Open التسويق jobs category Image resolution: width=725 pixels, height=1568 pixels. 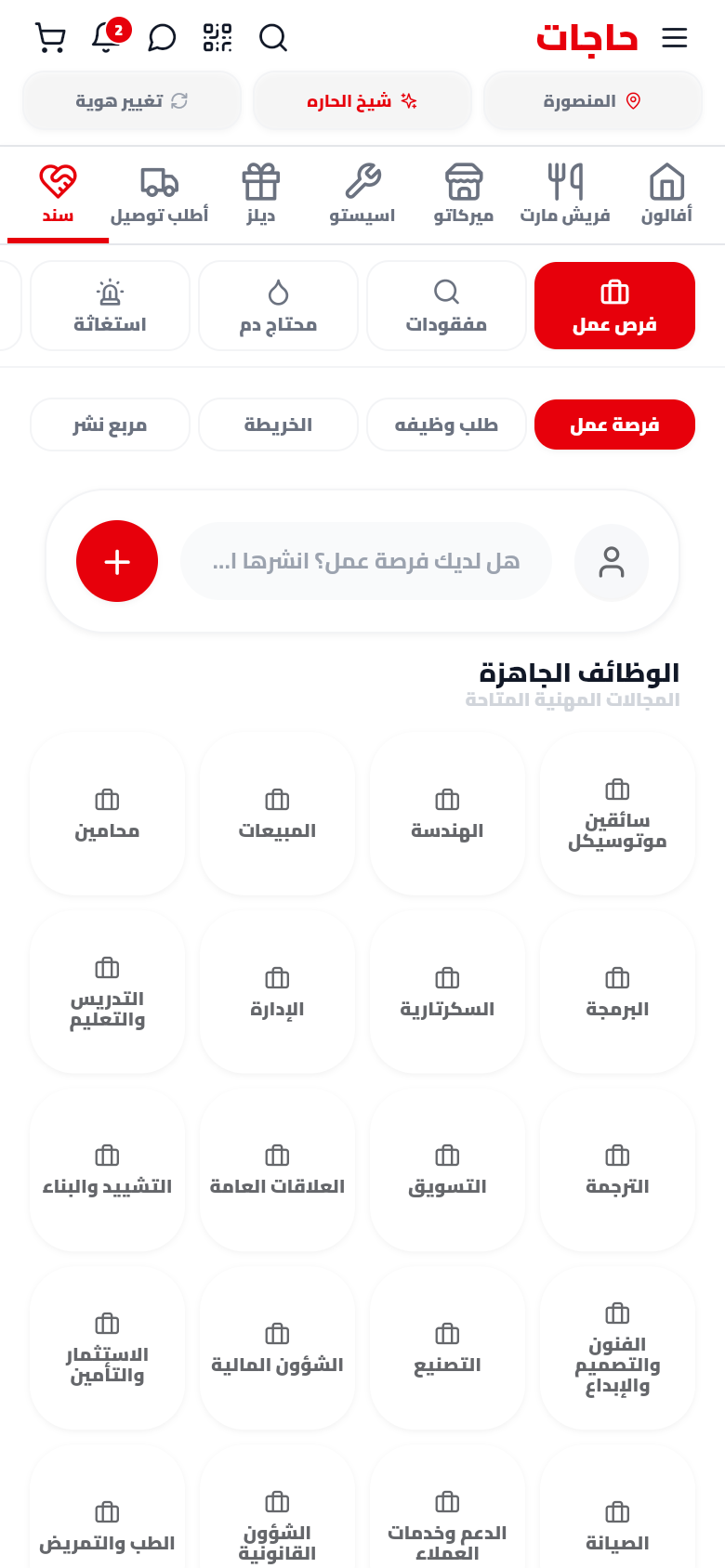pos(447,1170)
